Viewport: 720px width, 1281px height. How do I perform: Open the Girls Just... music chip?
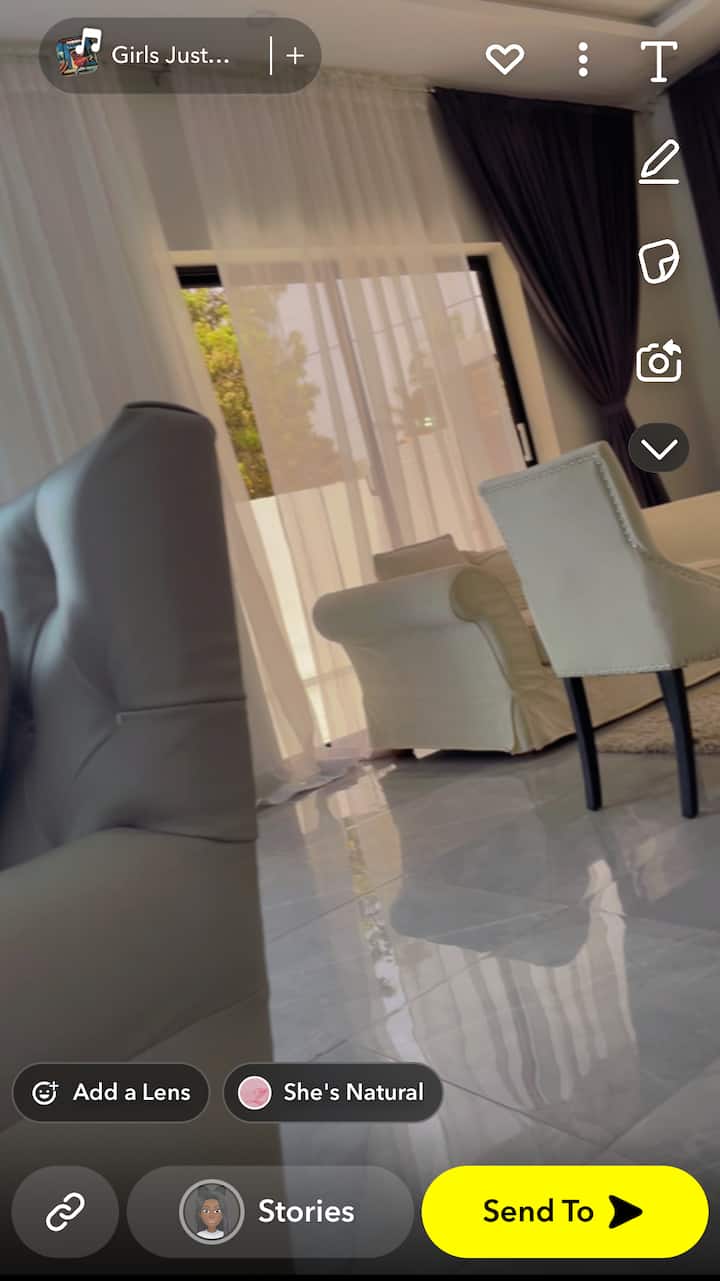coord(150,55)
